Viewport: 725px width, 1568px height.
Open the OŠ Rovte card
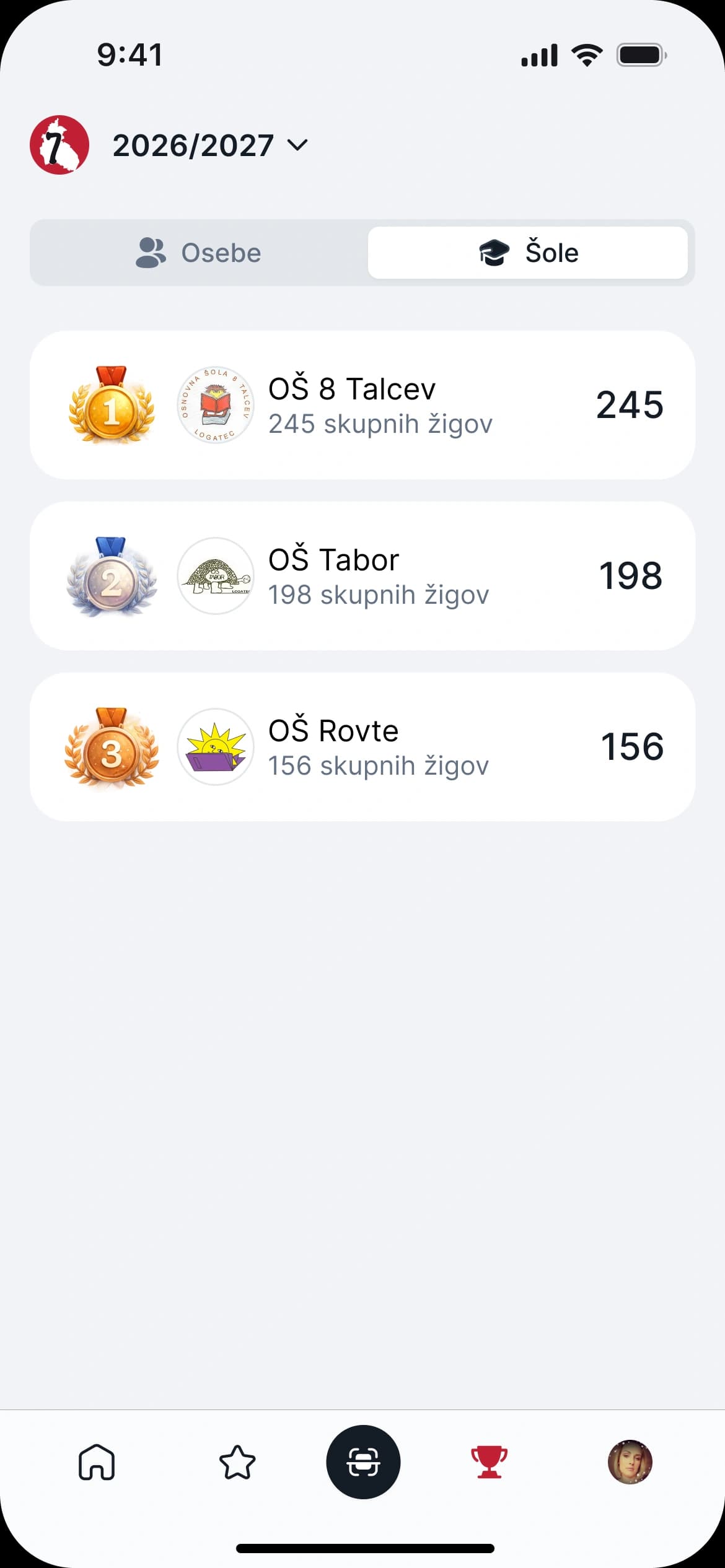(x=362, y=747)
